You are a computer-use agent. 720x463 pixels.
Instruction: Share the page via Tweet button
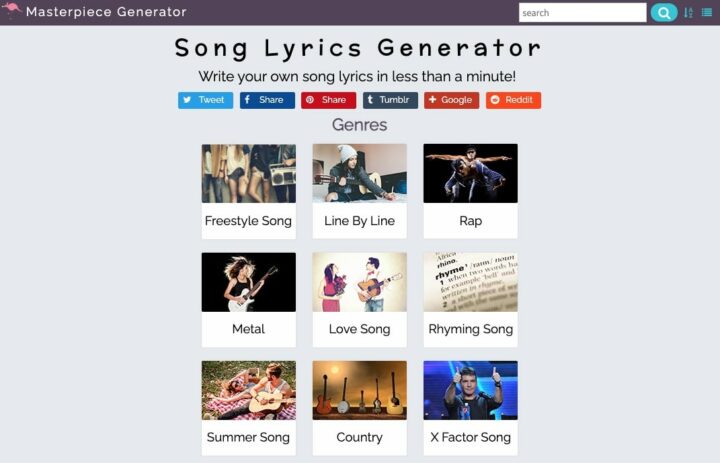(205, 100)
